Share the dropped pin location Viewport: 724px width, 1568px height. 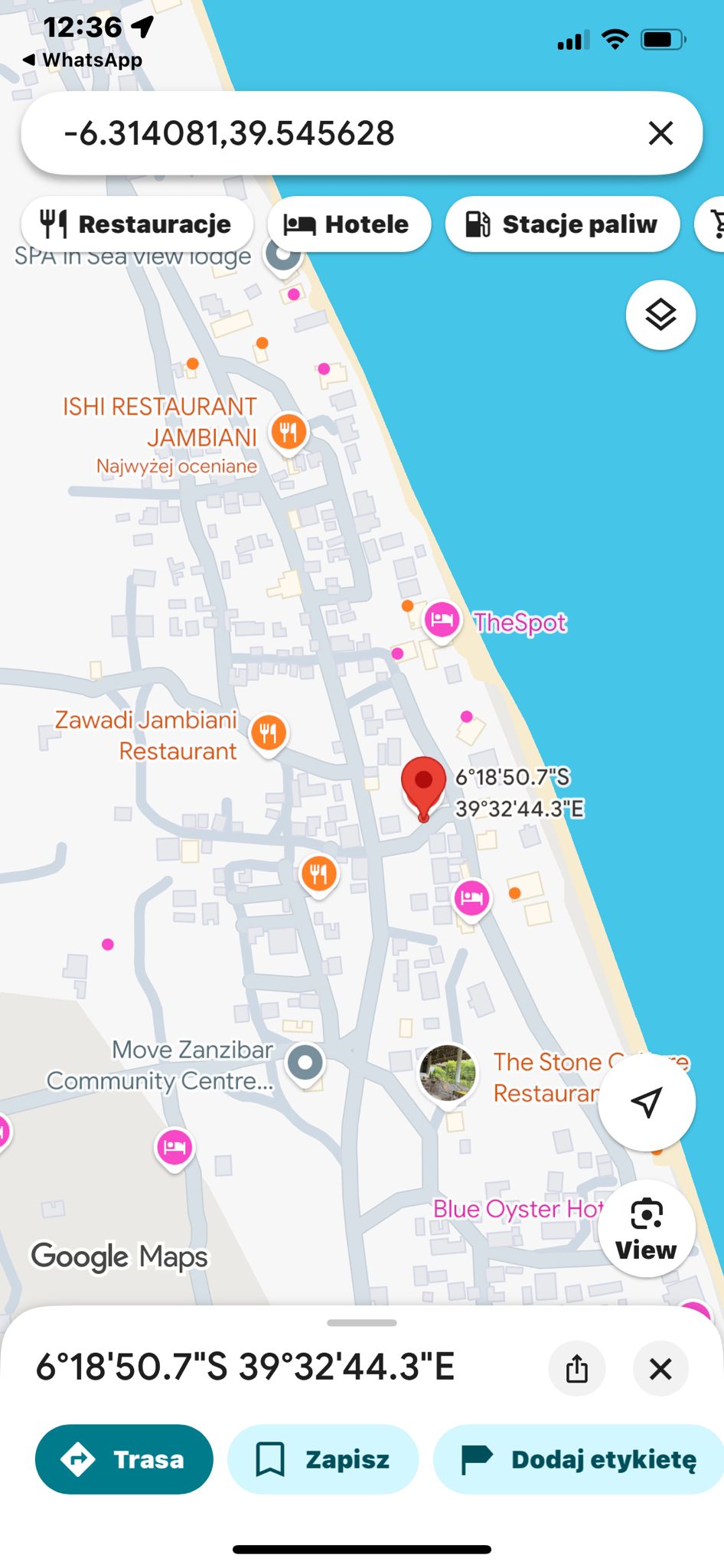[577, 1368]
